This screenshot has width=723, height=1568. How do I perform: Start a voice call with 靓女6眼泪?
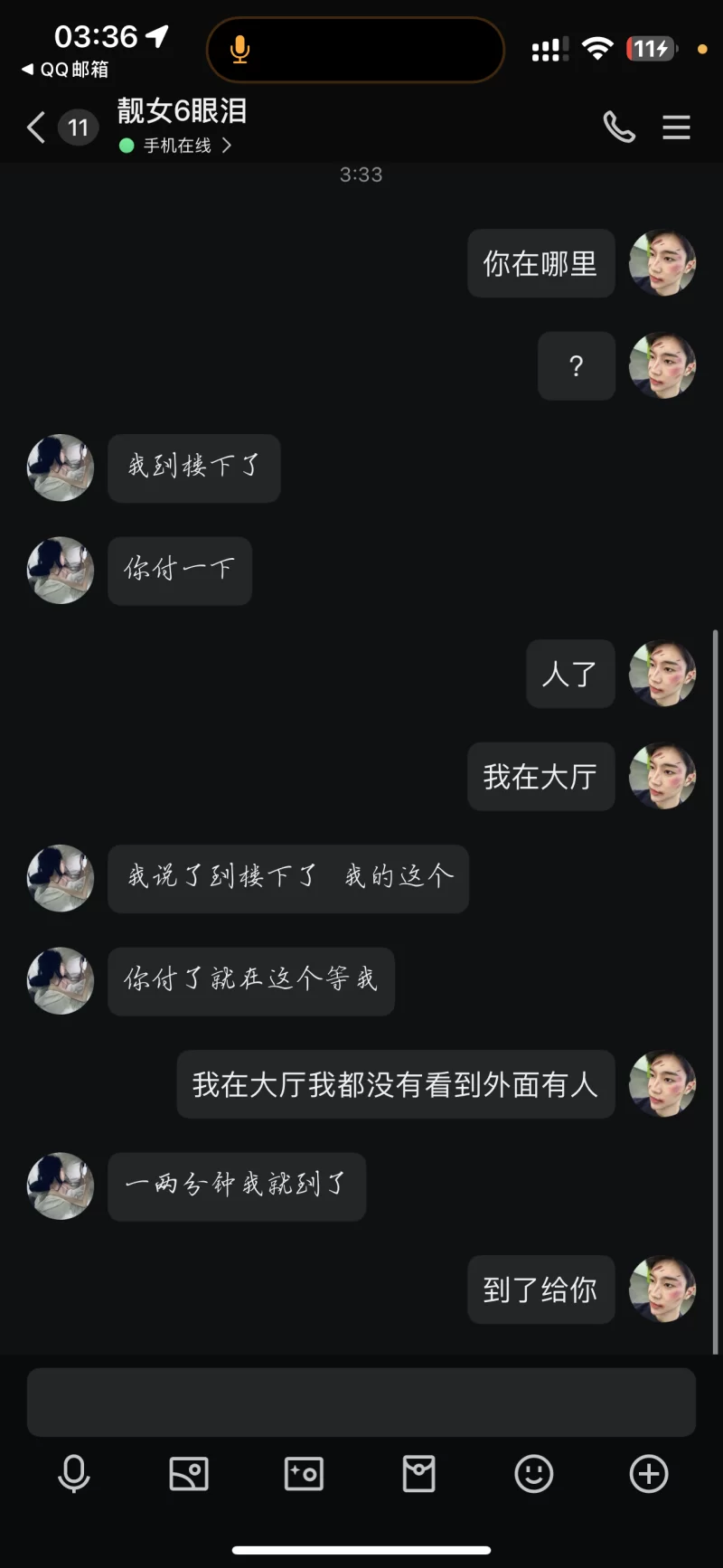point(619,128)
